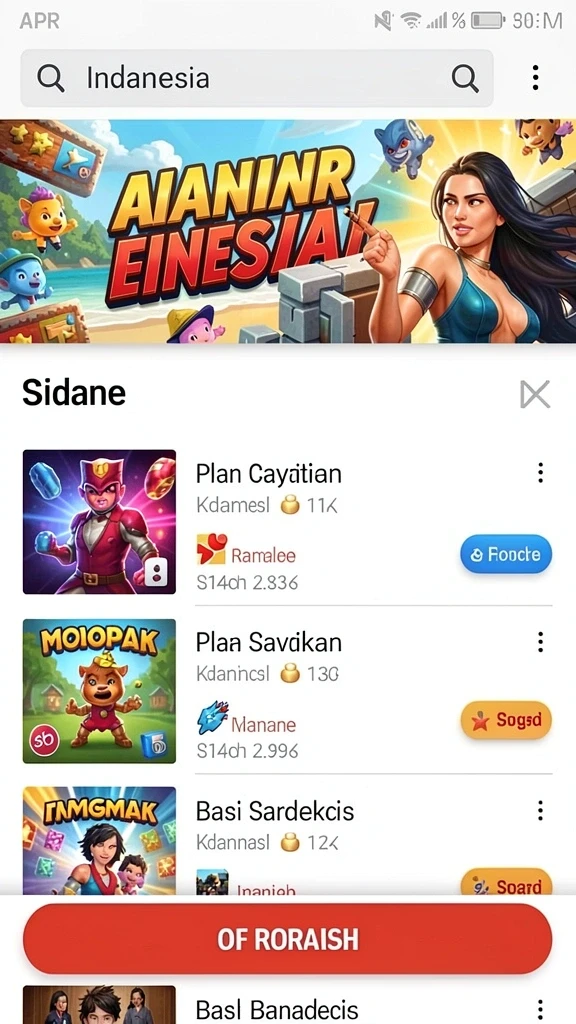
Task: Tap the Sogsd button for Plan Savakan
Action: [x=506, y=720]
